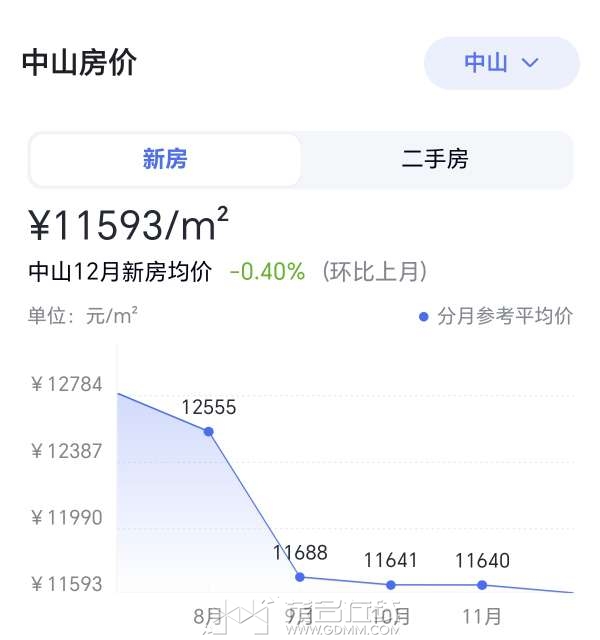Tap the 11640 data point on the chart
600x640 pixels.
(x=482, y=584)
